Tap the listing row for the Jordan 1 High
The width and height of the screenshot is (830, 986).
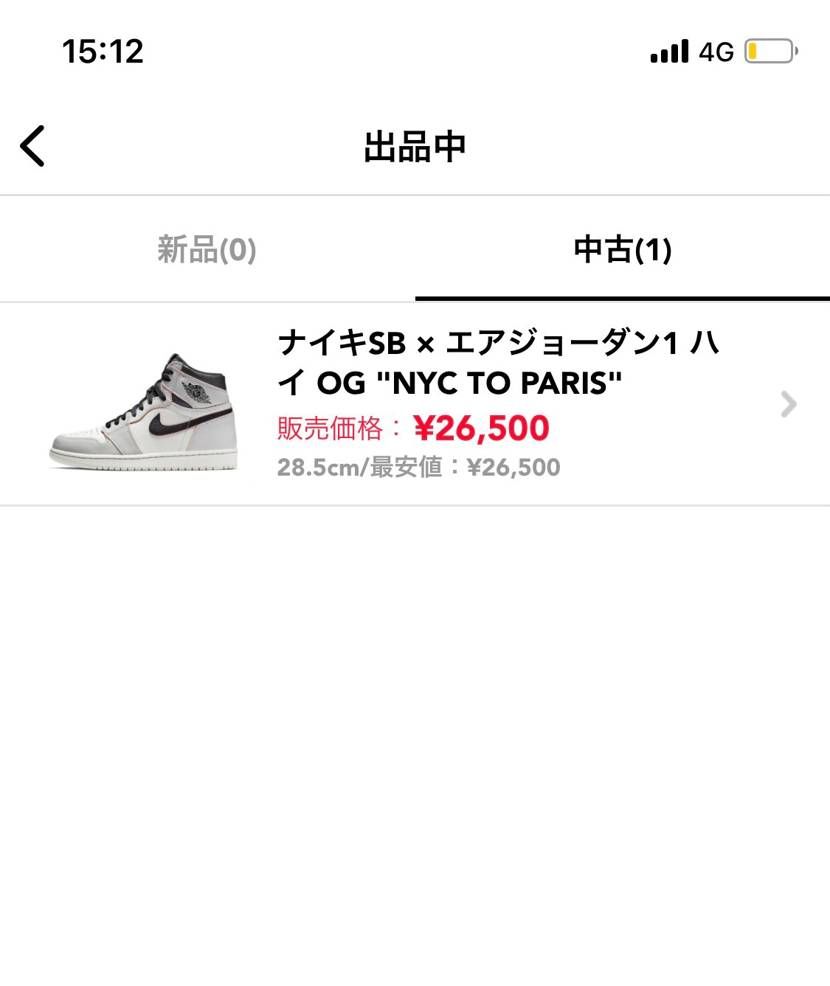pos(415,404)
